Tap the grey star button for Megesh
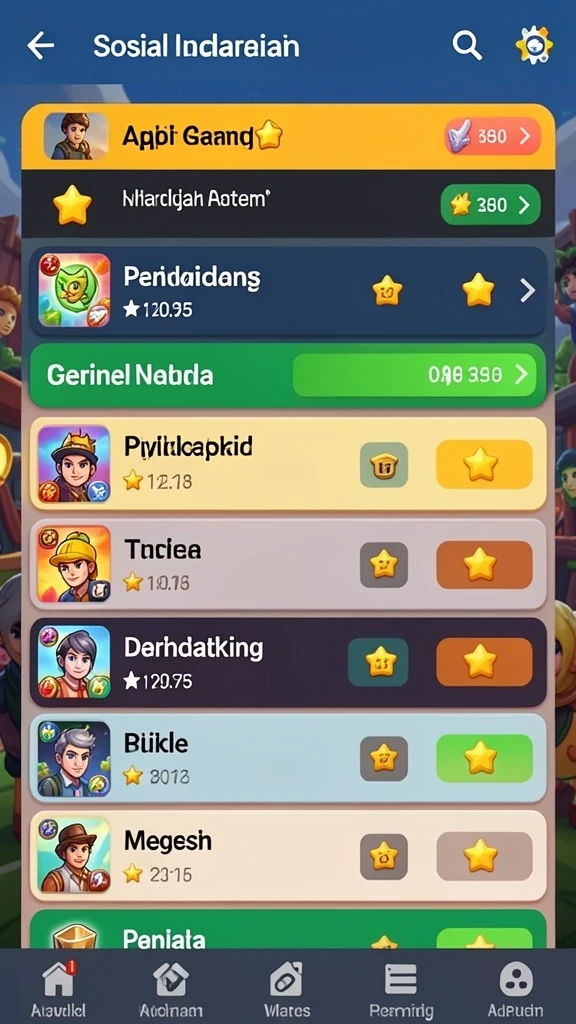 [x=484, y=856]
